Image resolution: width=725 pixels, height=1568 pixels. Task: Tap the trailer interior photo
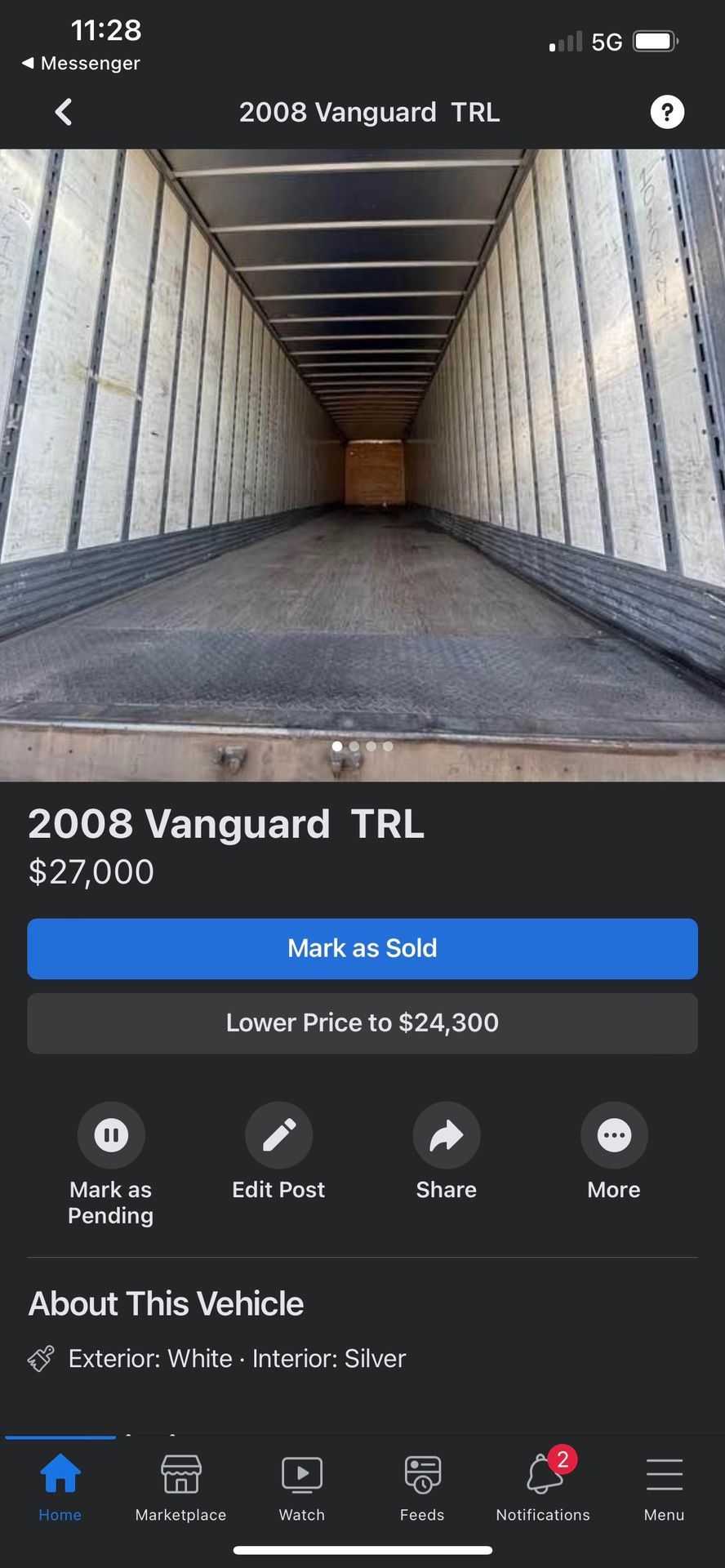coord(362,457)
